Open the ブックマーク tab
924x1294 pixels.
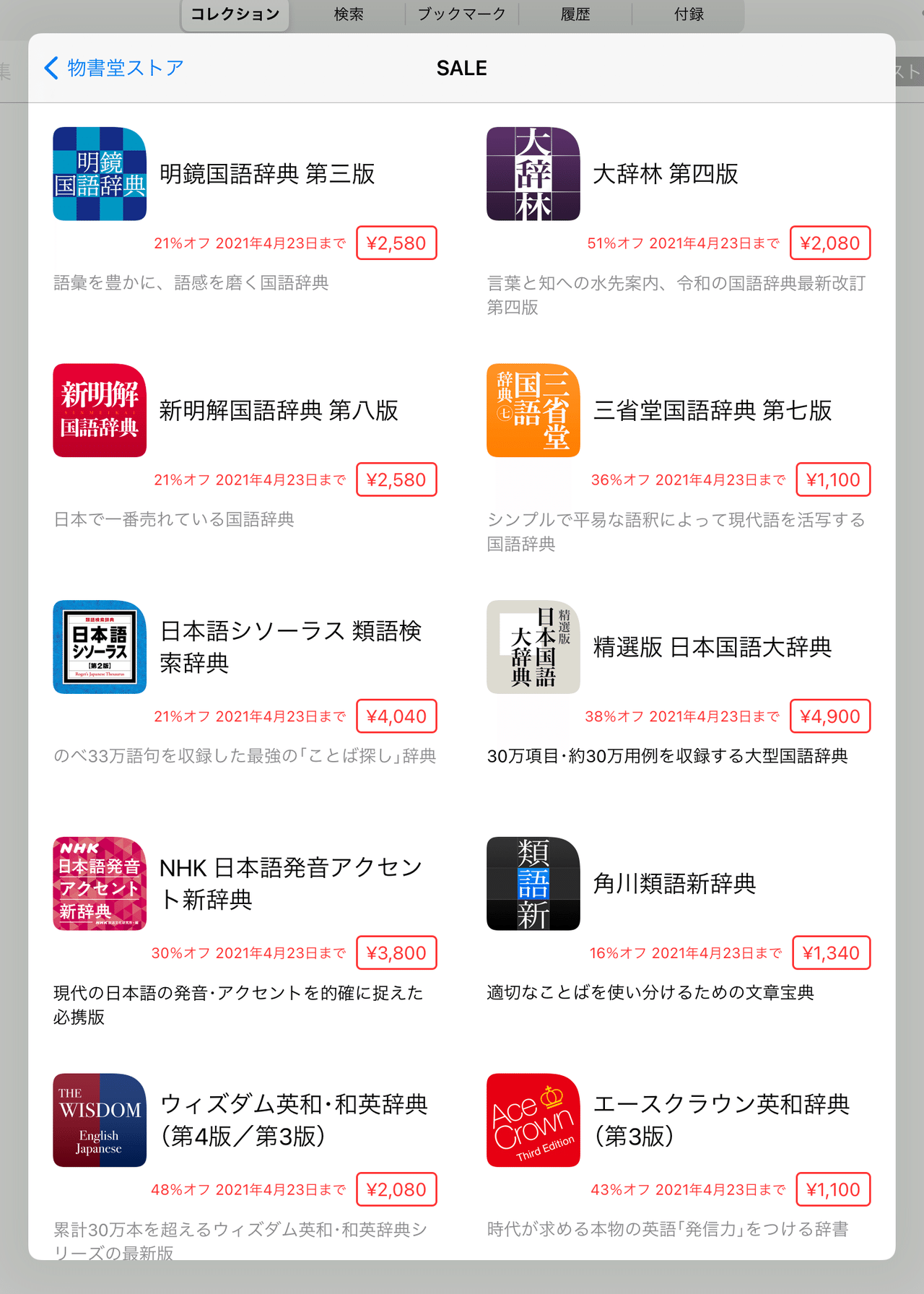point(462,14)
